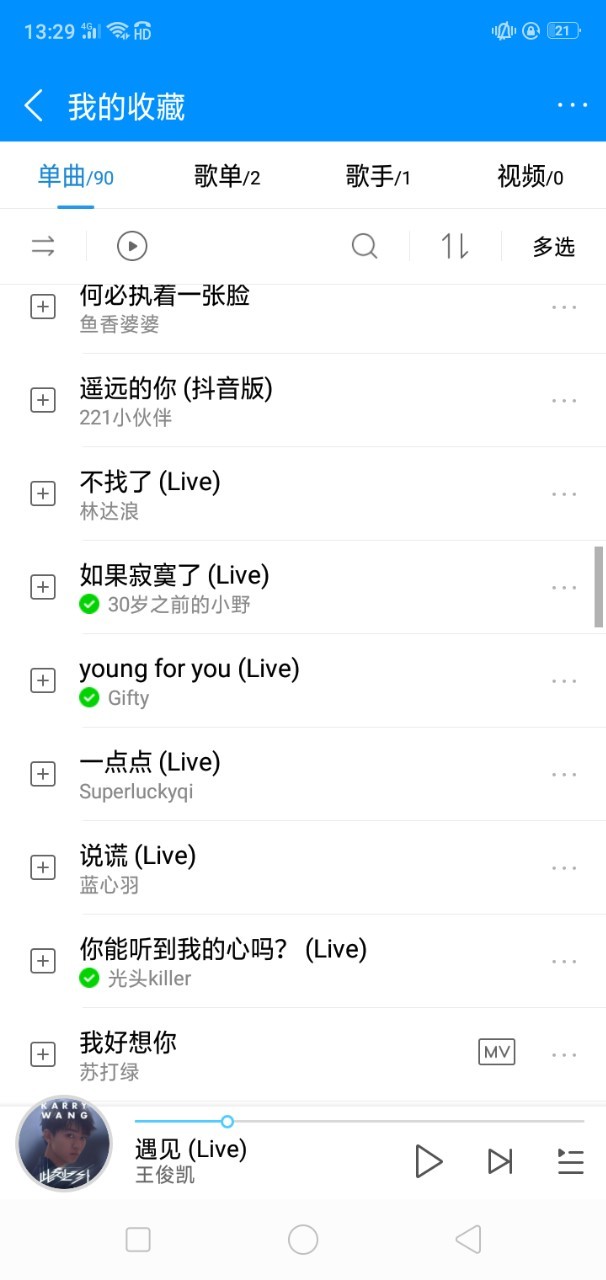
Task: Add 遥远的你 (抖音版) to the play queue
Action: click(x=43, y=400)
